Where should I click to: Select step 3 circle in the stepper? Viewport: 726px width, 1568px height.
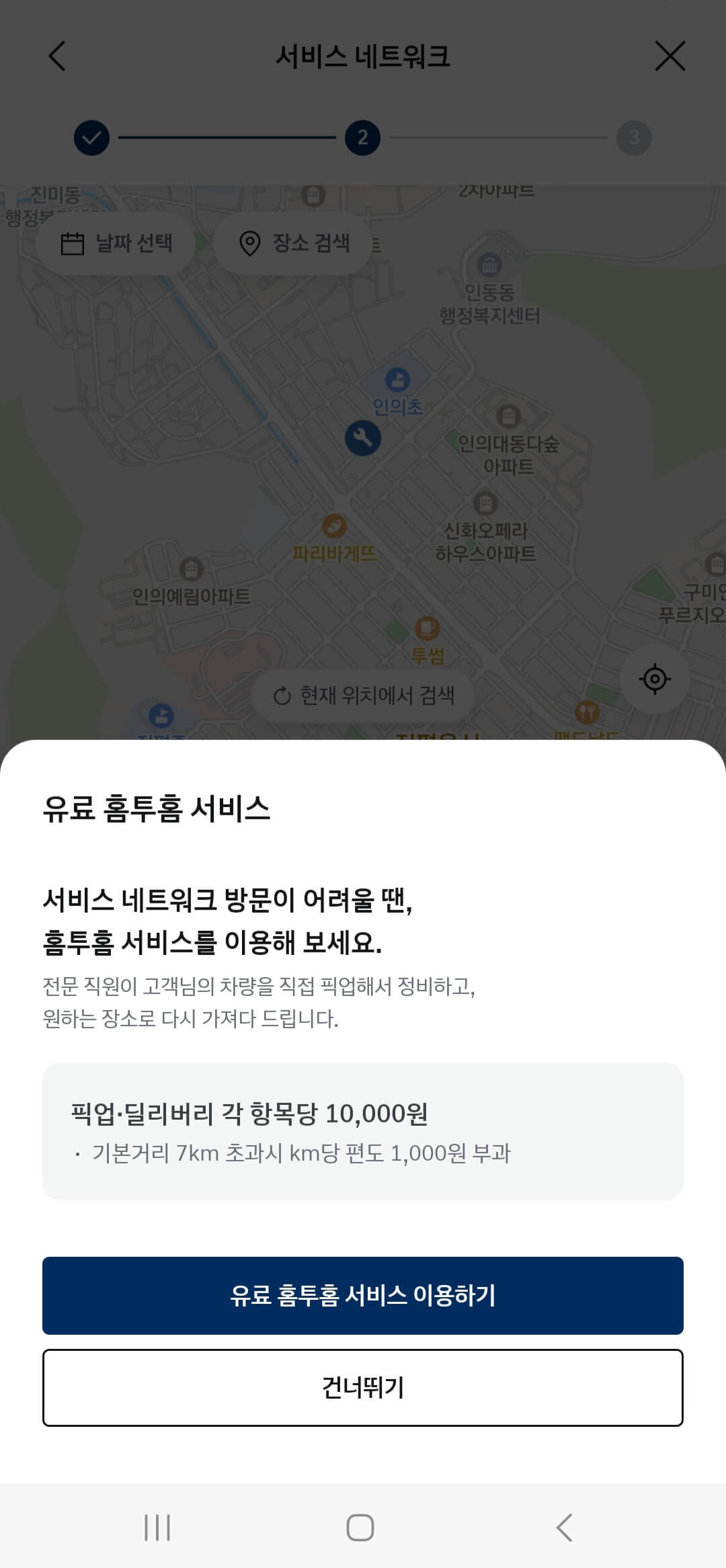tap(635, 136)
